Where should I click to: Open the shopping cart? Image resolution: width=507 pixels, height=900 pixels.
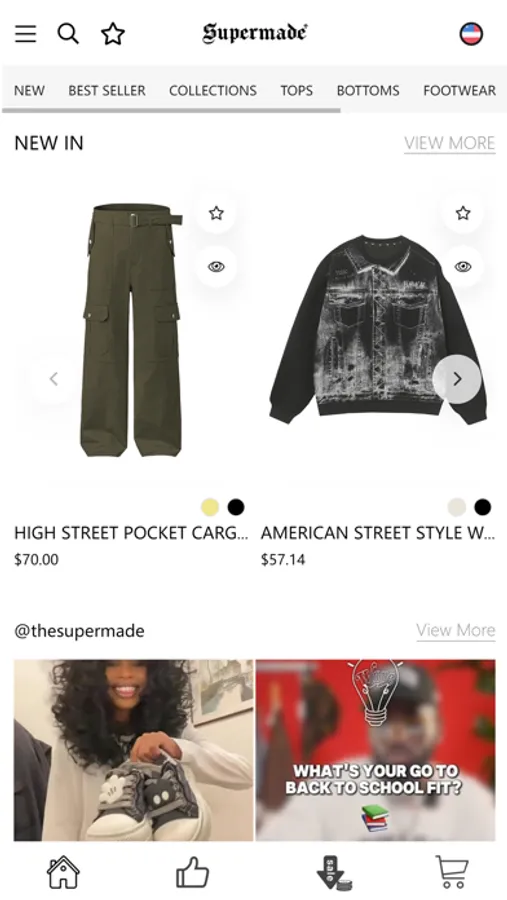452,872
